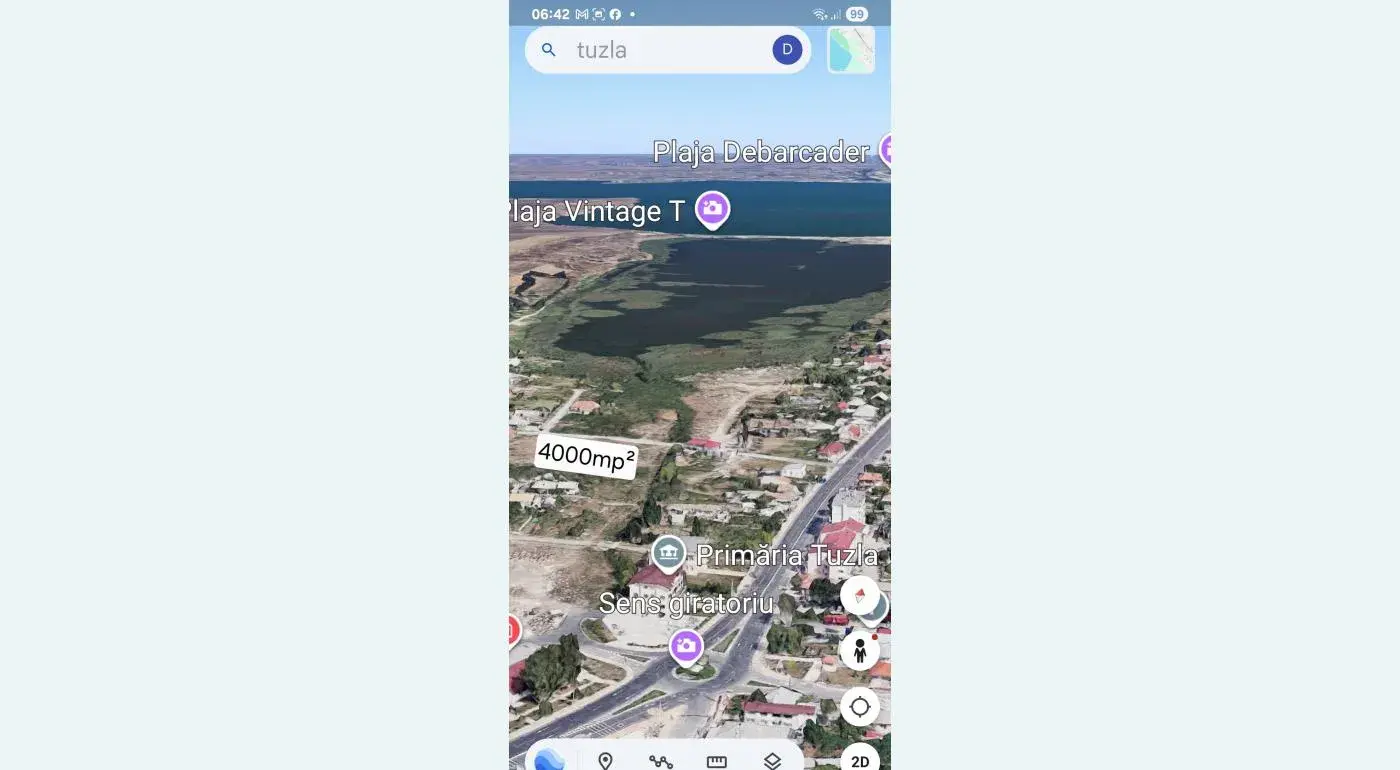This screenshot has width=1400, height=770.
Task: Add a placemark pin
Action: pyautogui.click(x=605, y=761)
